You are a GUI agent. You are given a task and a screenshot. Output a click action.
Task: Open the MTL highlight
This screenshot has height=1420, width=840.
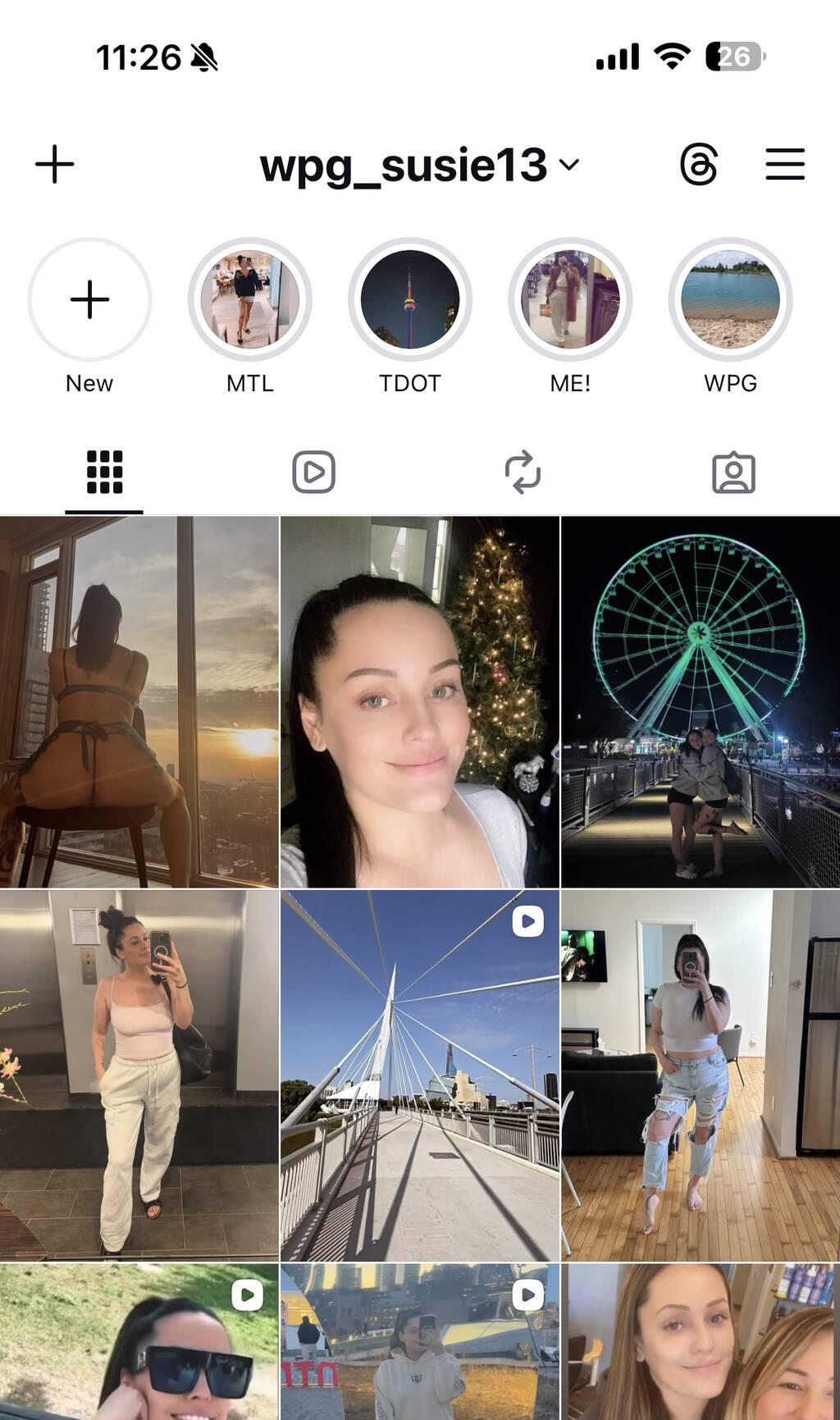[x=249, y=299]
